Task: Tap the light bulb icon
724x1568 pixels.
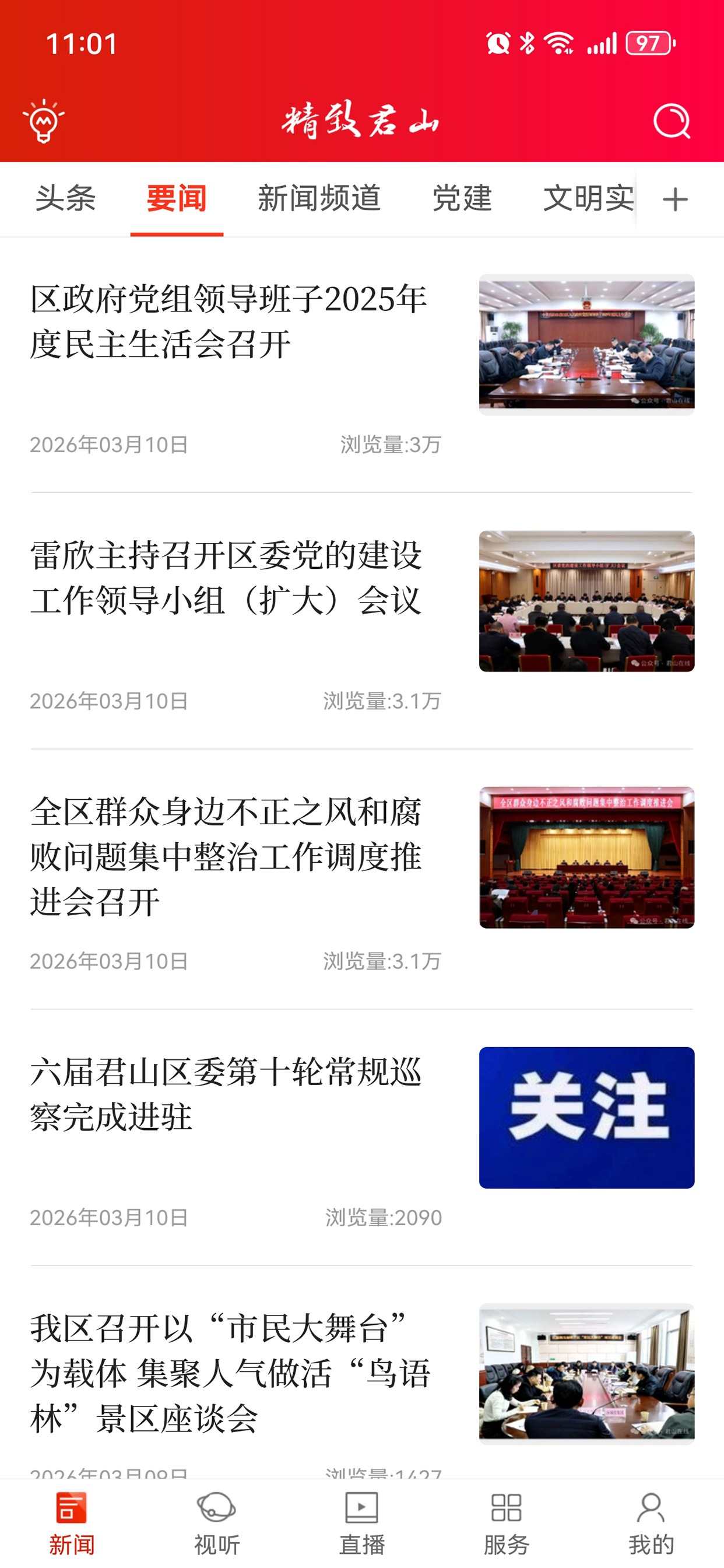Action: (44, 121)
